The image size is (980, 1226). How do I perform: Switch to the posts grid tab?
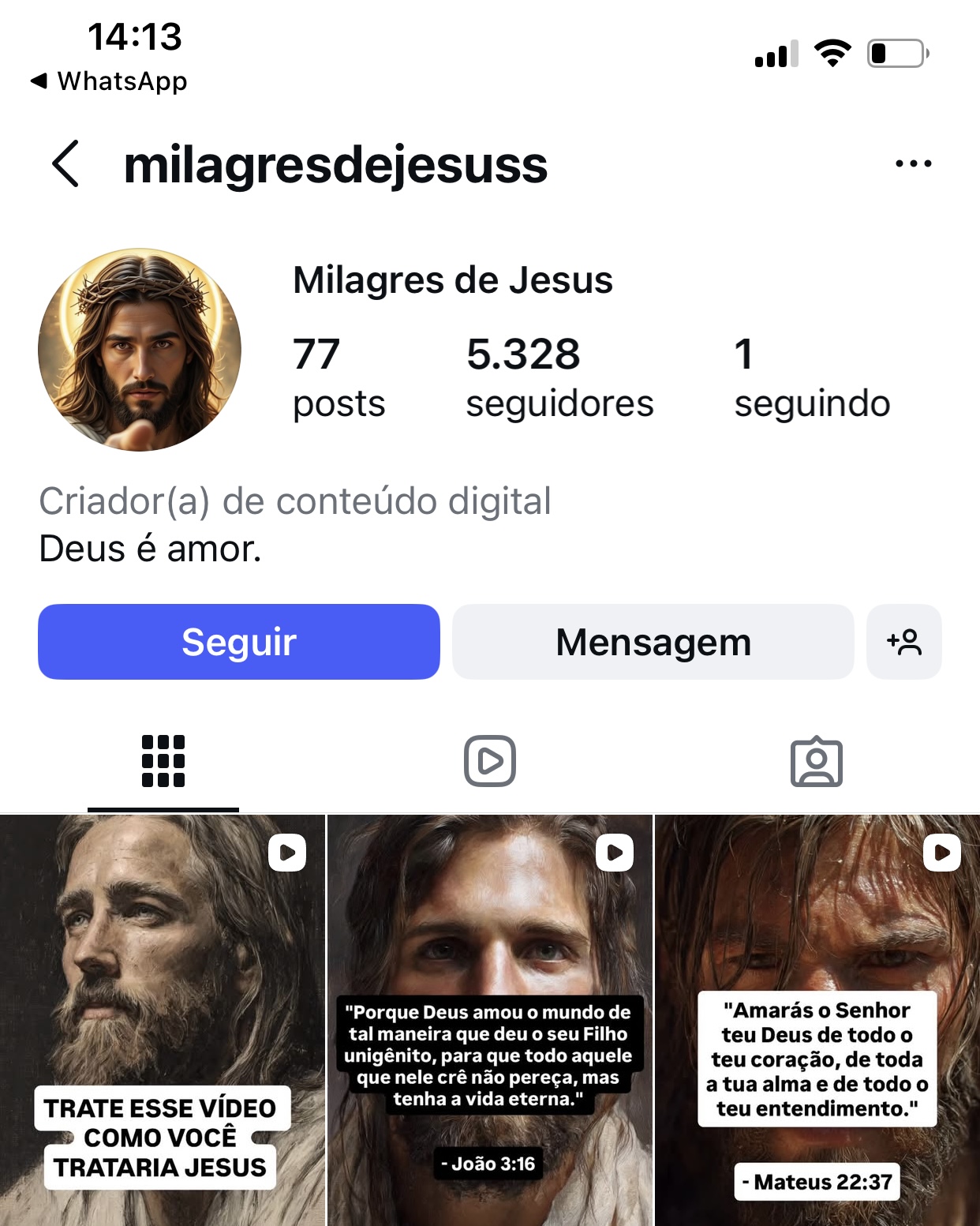click(163, 761)
